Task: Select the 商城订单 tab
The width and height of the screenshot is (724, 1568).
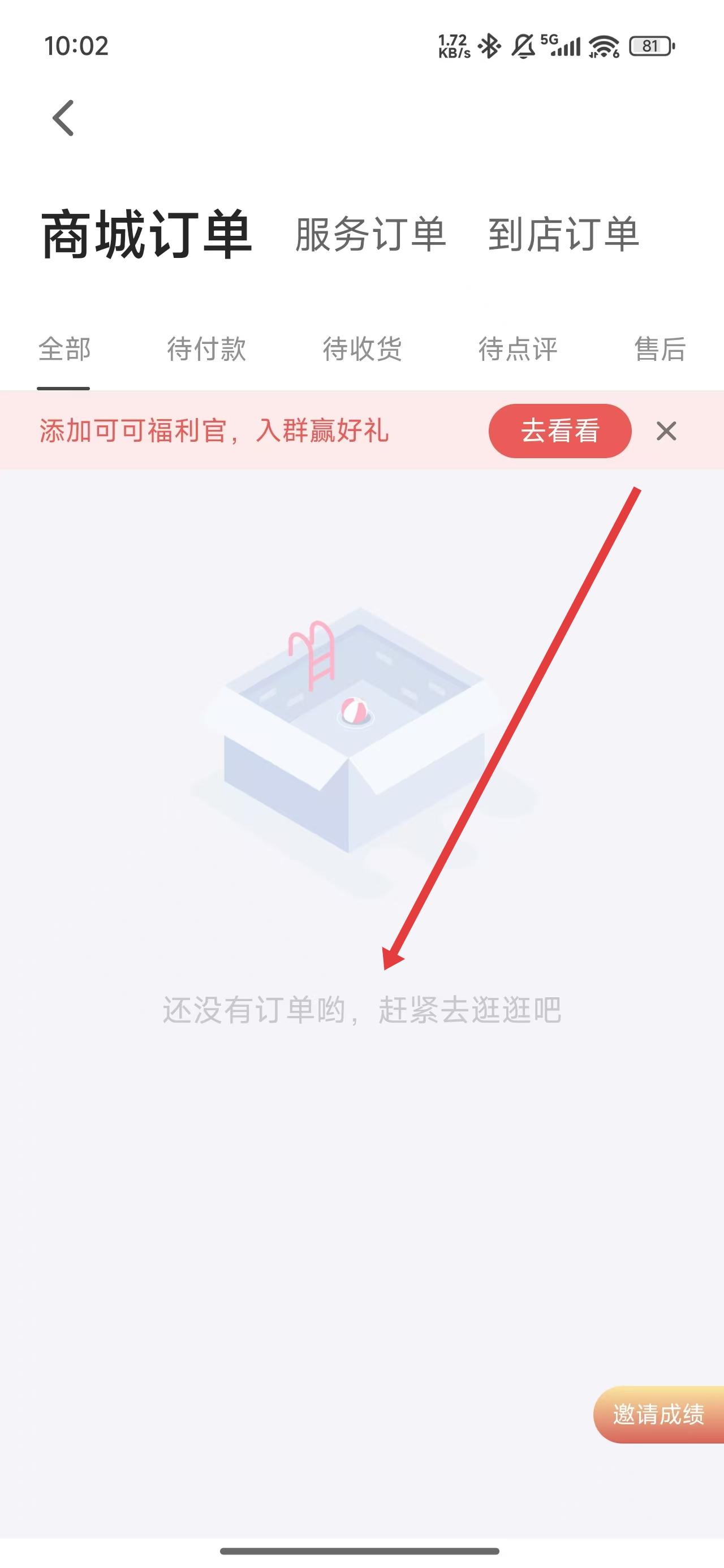Action: pos(146,234)
